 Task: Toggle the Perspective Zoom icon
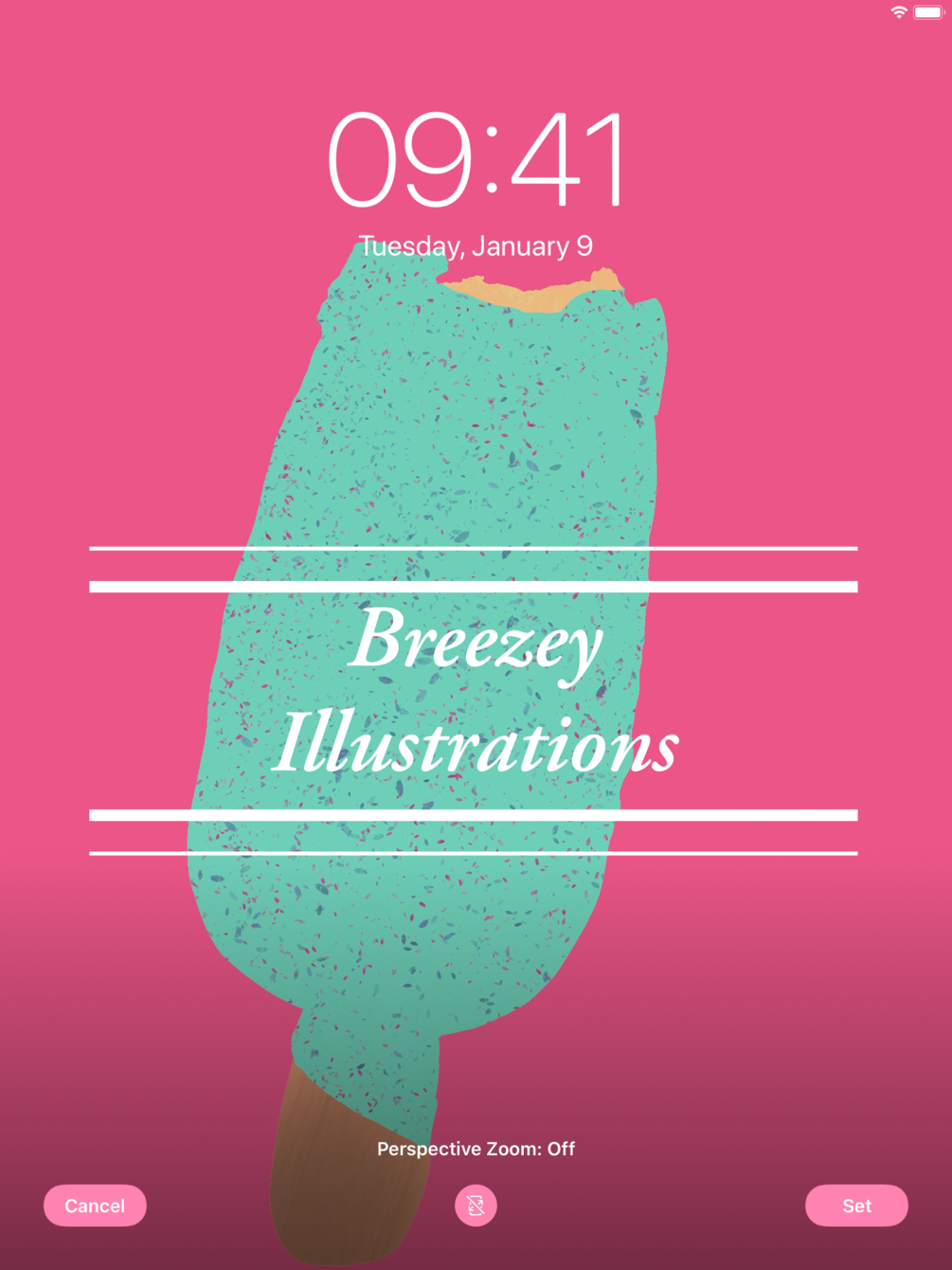tap(476, 1206)
